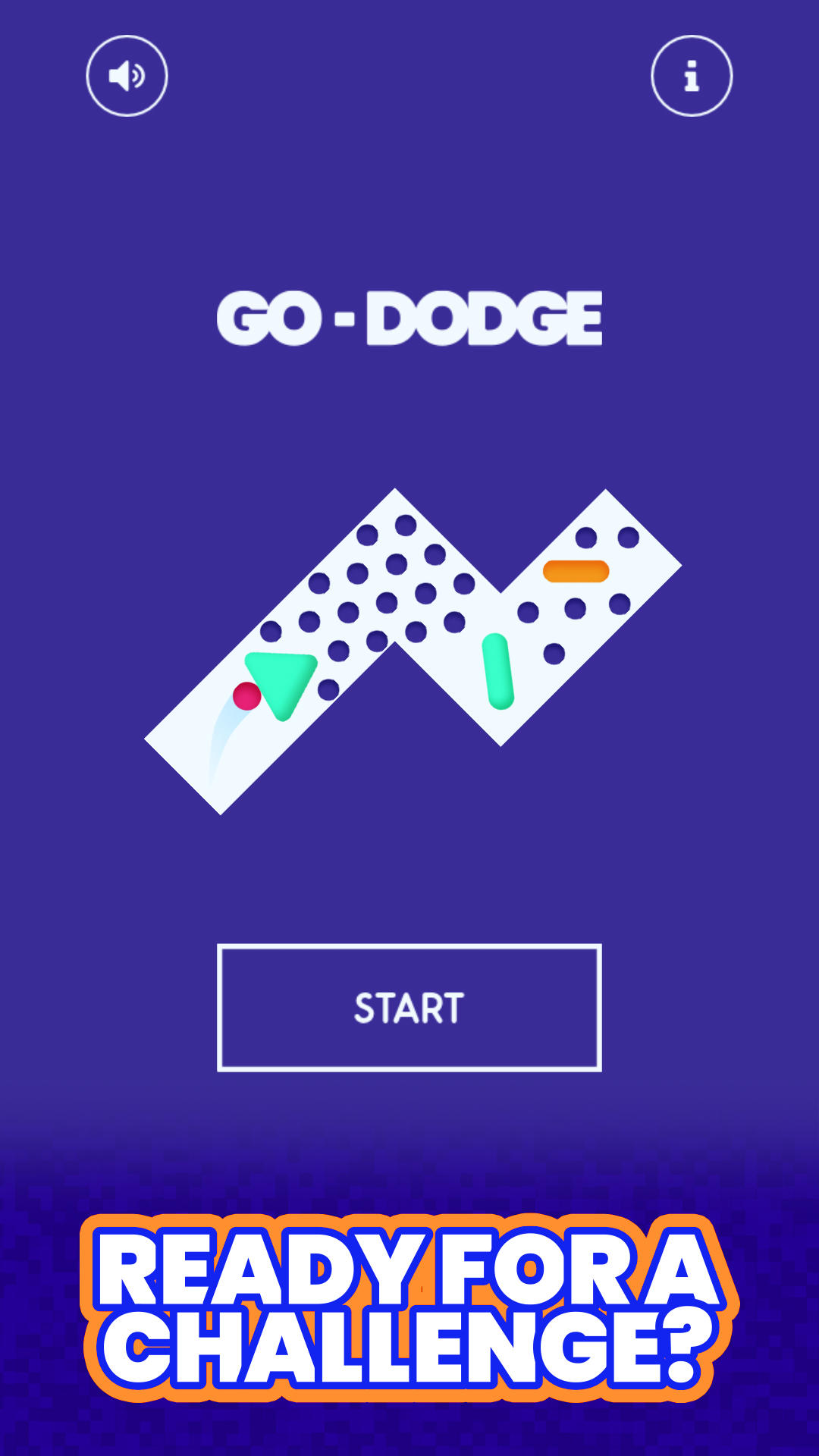
Task: Mute the game sound
Action: coord(127,76)
